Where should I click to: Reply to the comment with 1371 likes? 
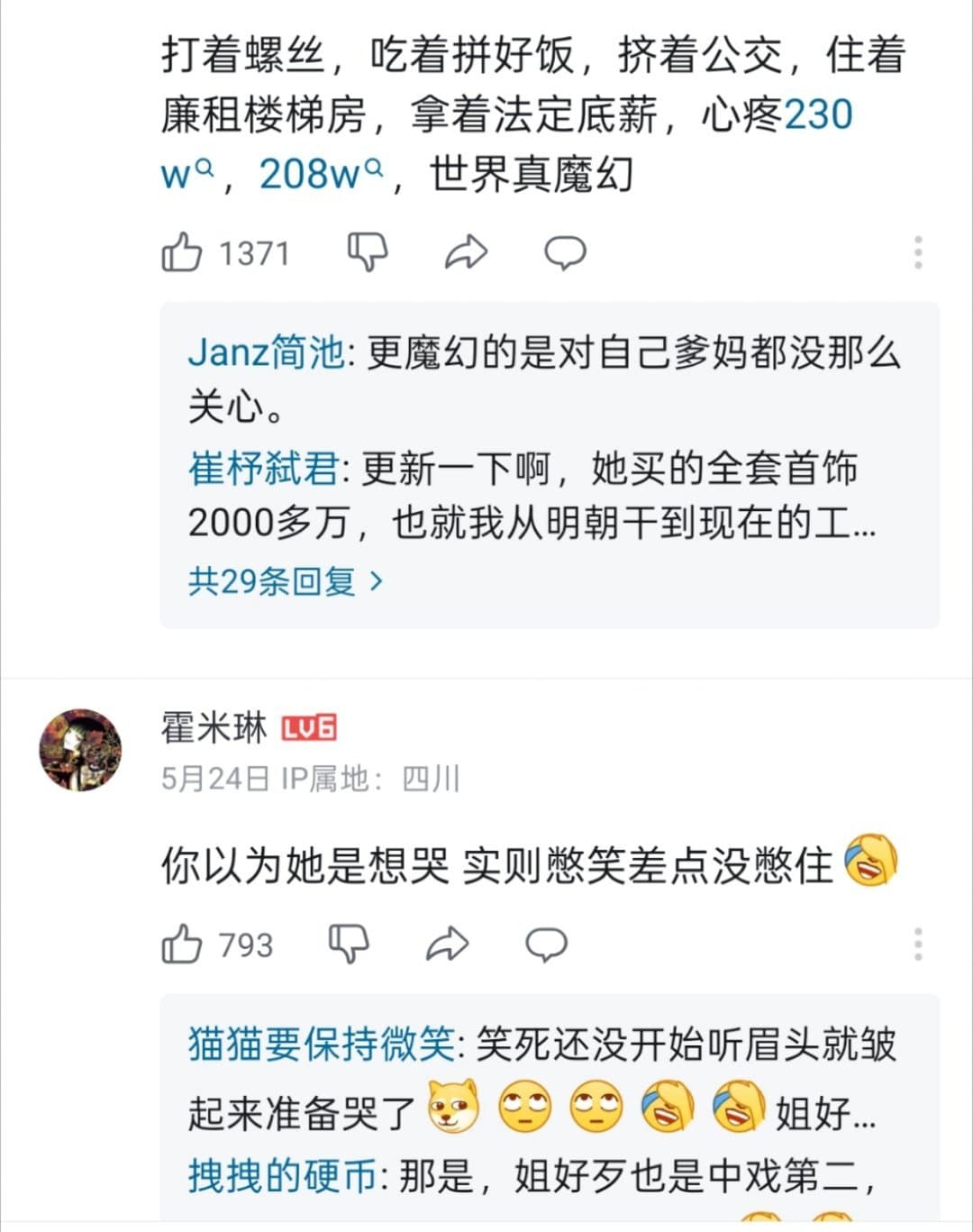point(565,253)
